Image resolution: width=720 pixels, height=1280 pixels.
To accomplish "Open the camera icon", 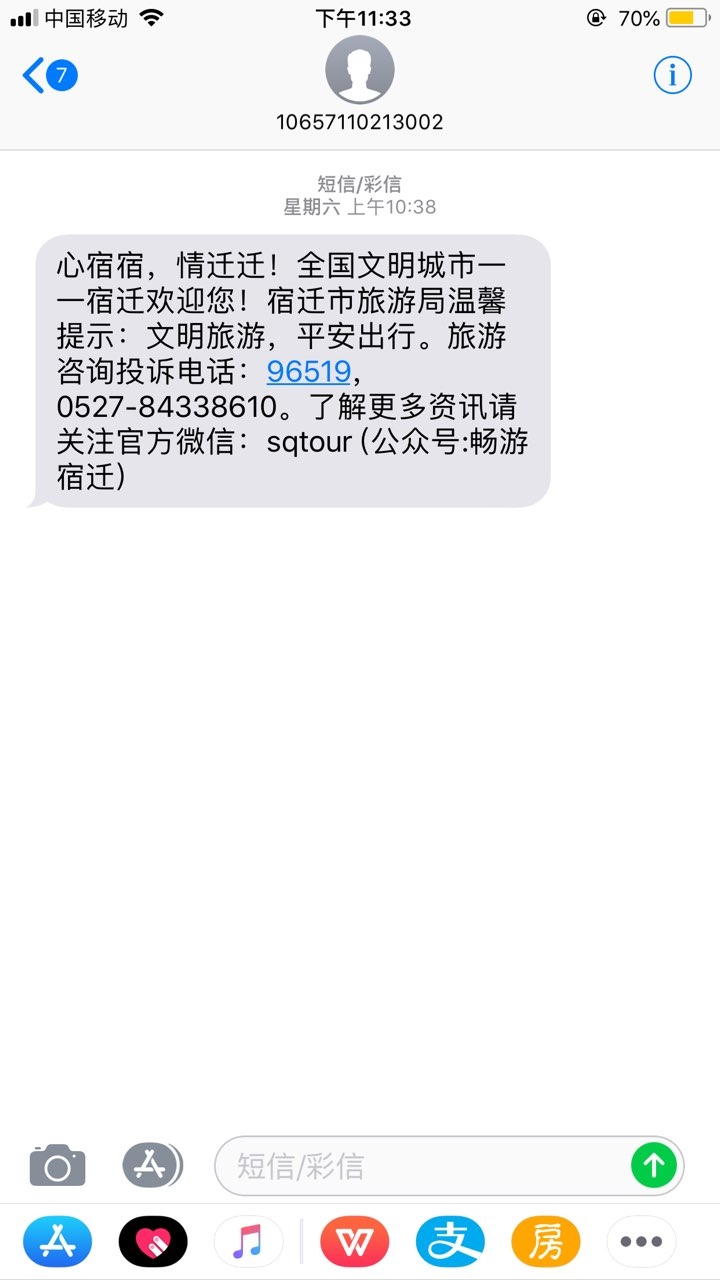I will (57, 1164).
